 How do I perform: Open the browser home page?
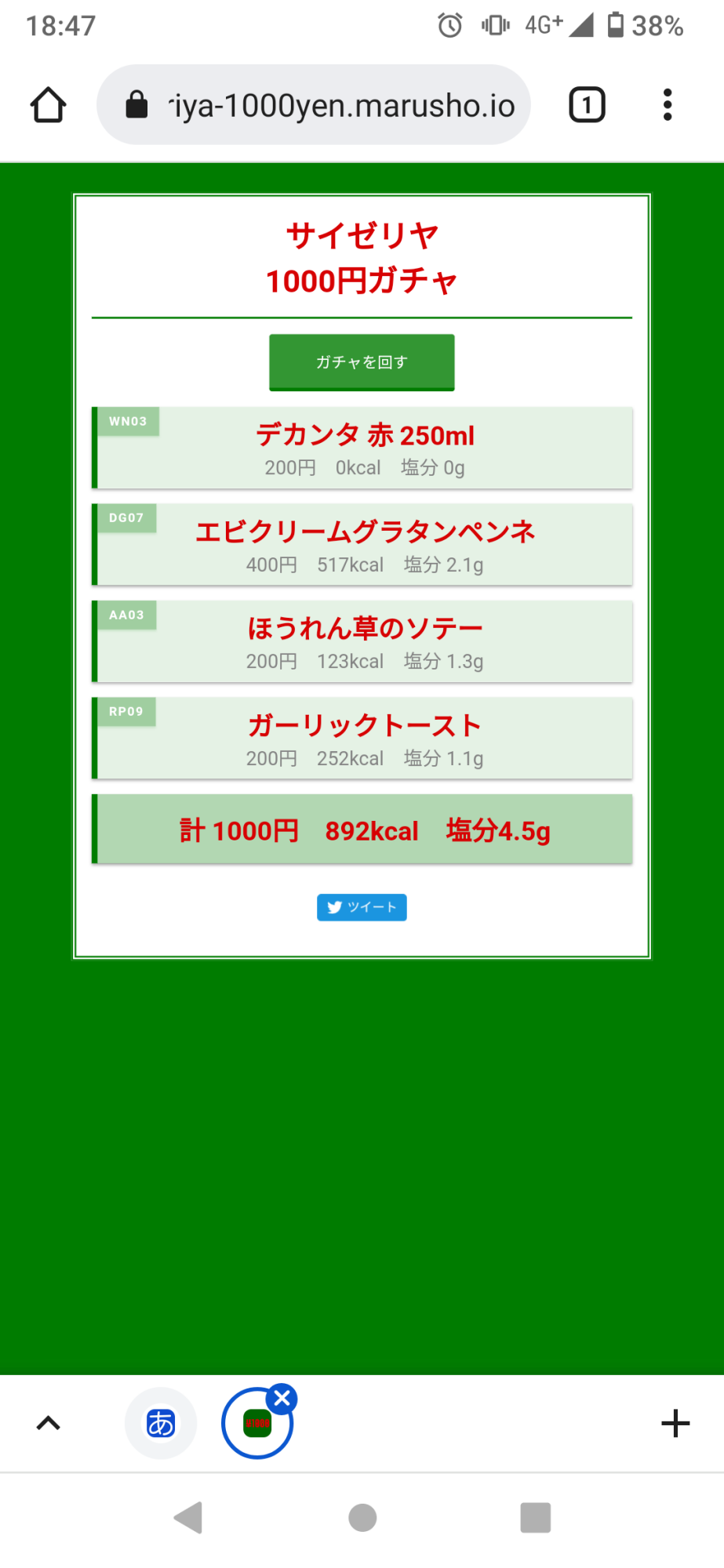point(48,105)
